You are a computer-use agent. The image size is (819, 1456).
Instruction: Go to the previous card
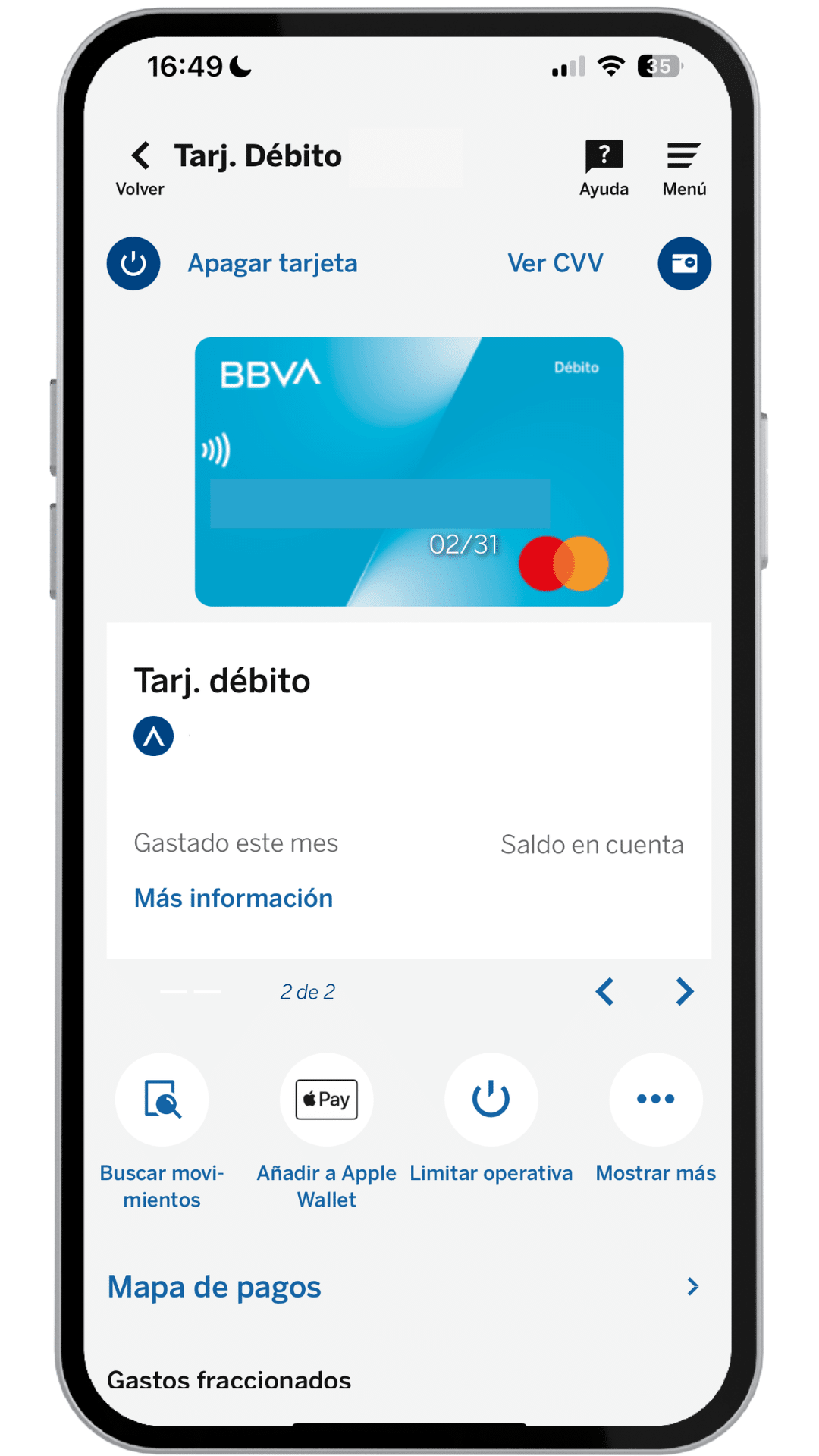click(x=605, y=992)
